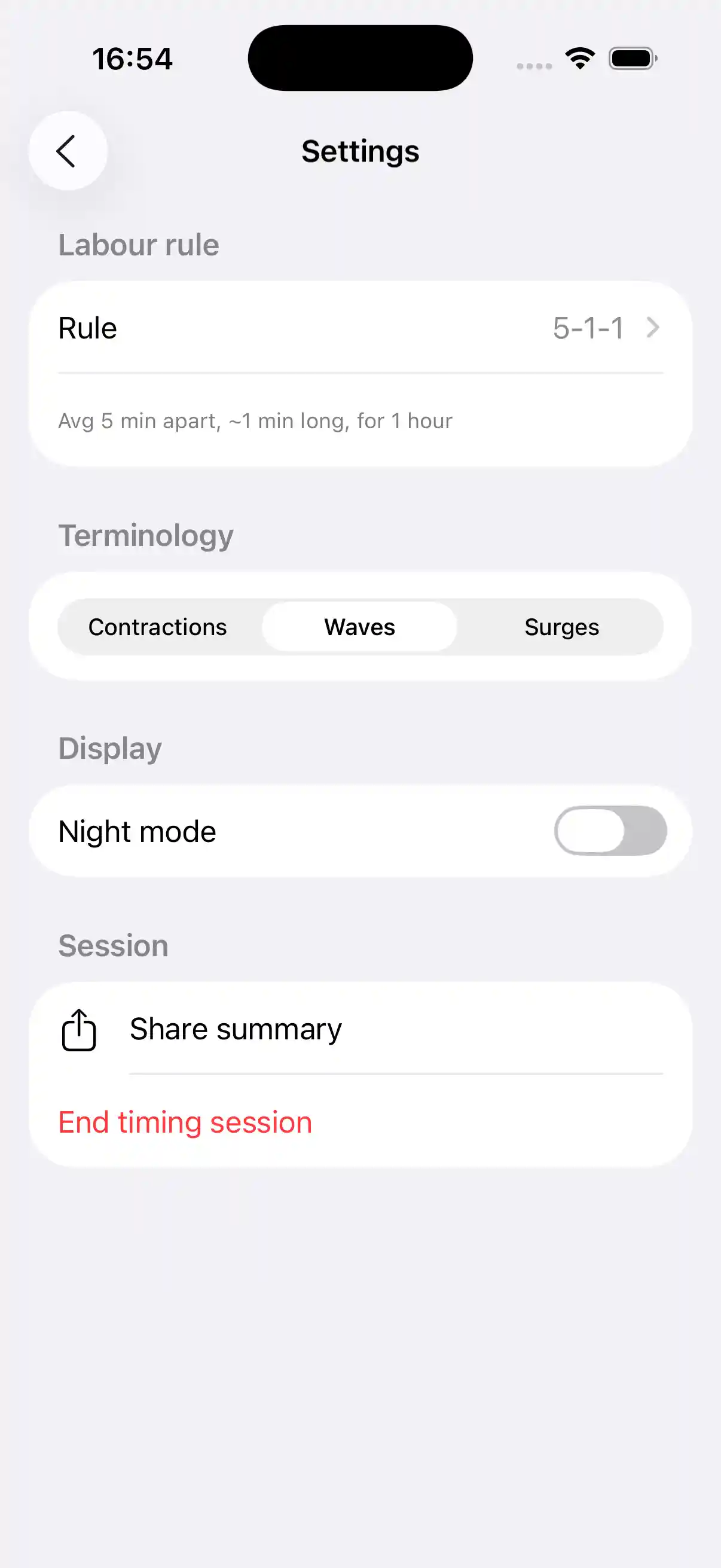Switch to the Waves terminology tab

tap(359, 626)
